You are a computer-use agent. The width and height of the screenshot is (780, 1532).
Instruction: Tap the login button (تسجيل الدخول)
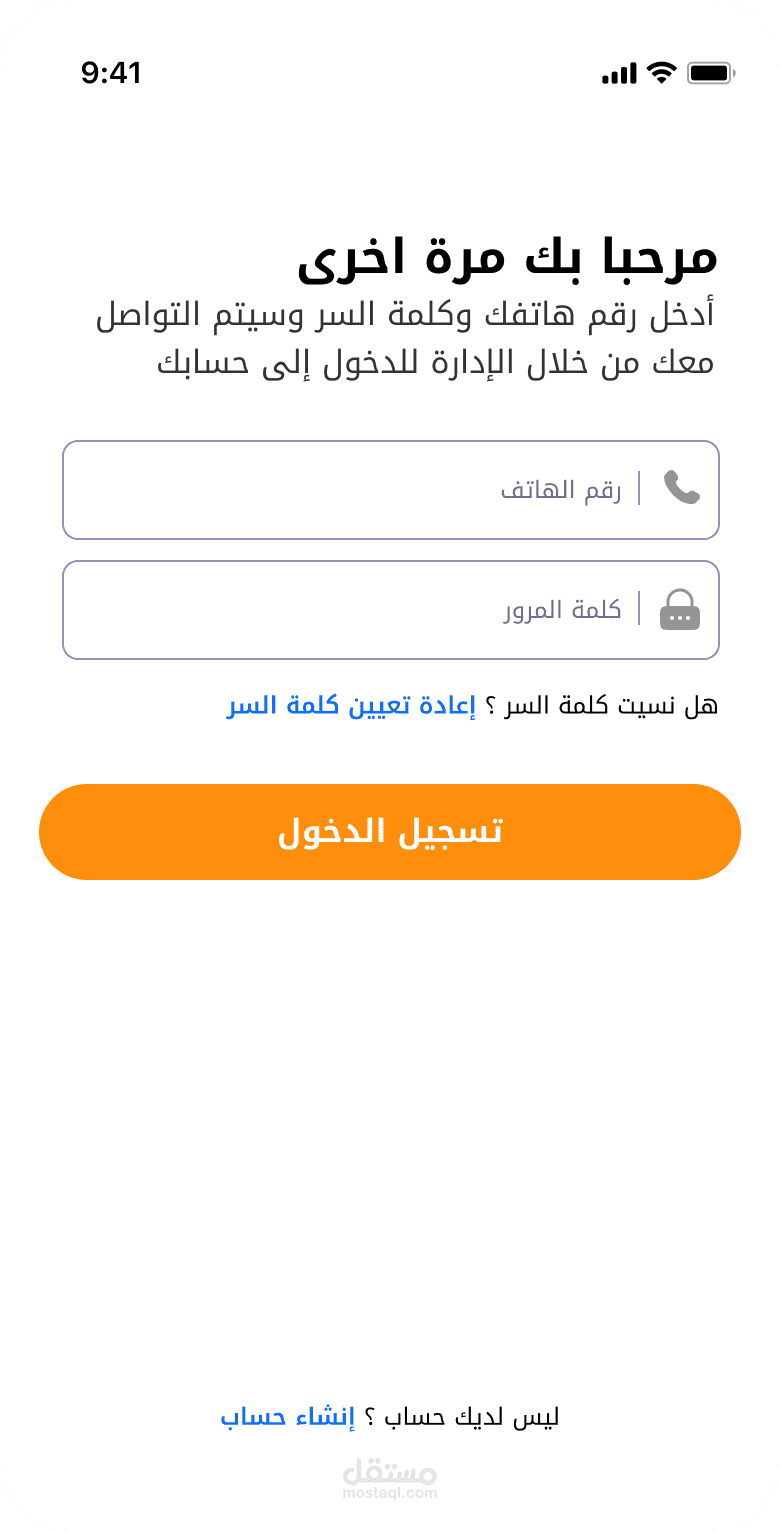pos(390,832)
